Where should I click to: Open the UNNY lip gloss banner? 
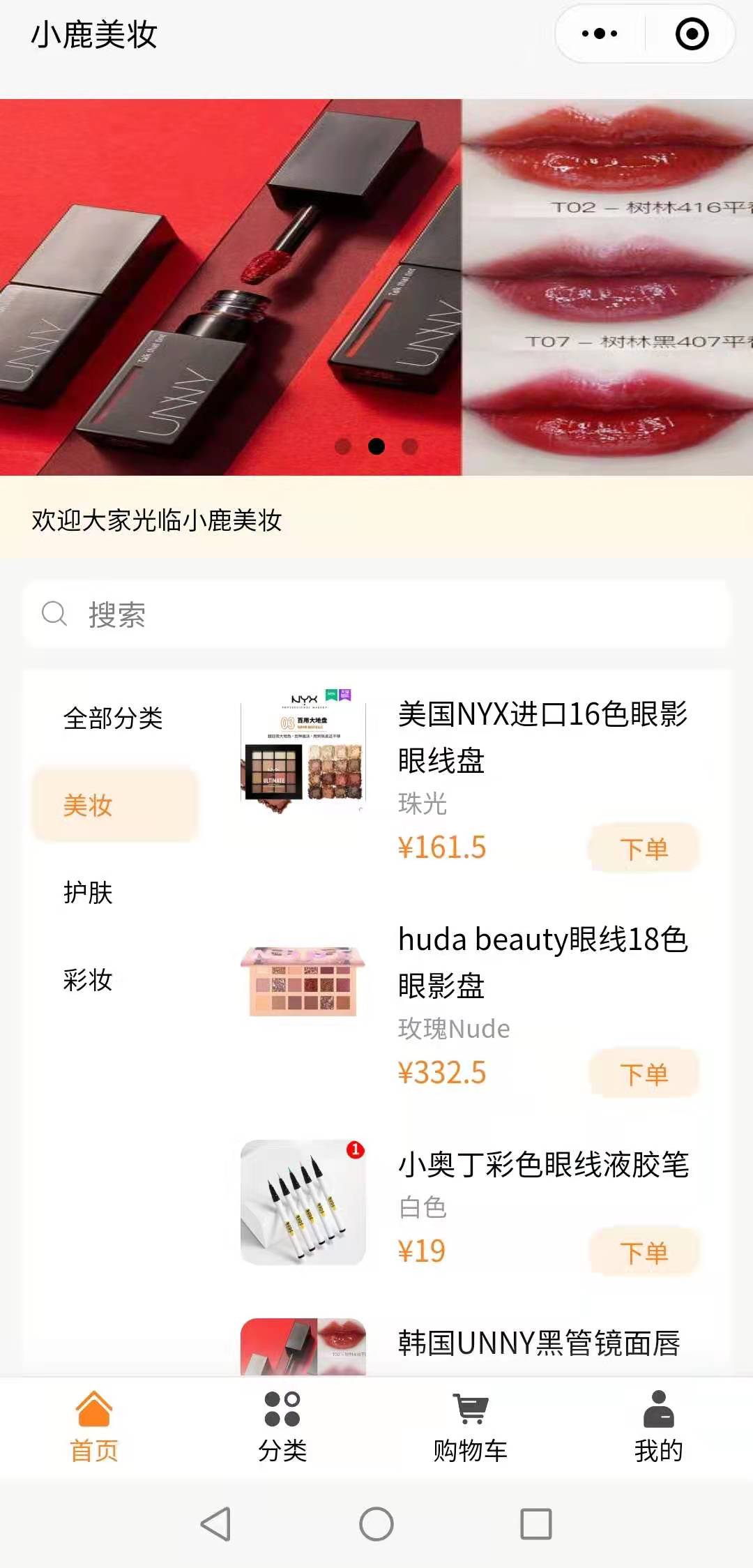pos(376,286)
